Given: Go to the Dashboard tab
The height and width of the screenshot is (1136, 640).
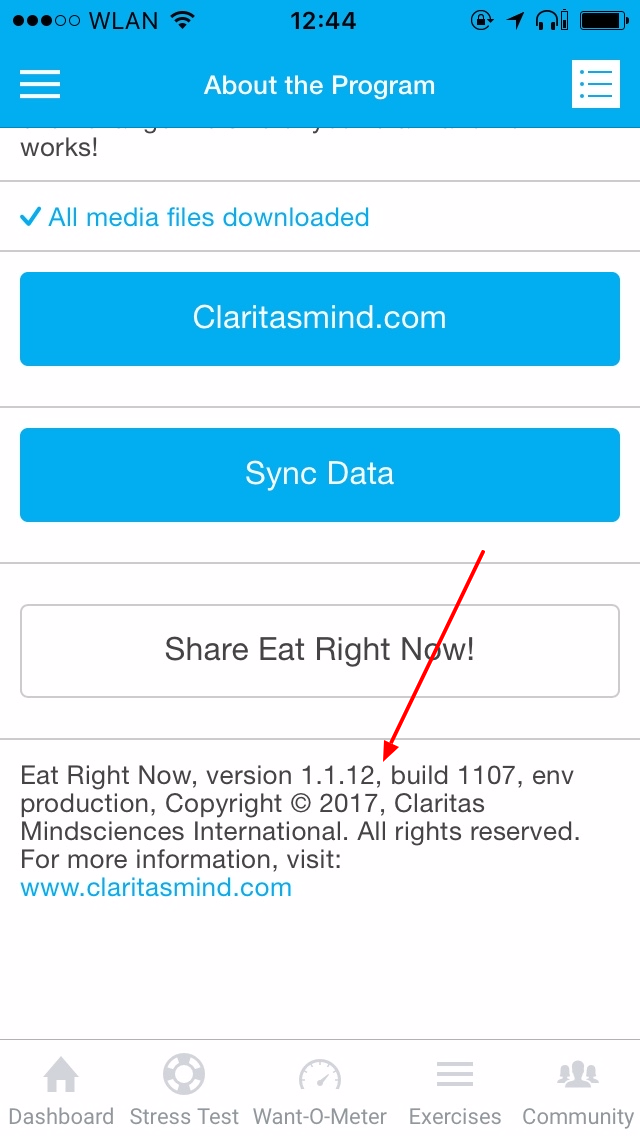Looking at the screenshot, I should [61, 1090].
